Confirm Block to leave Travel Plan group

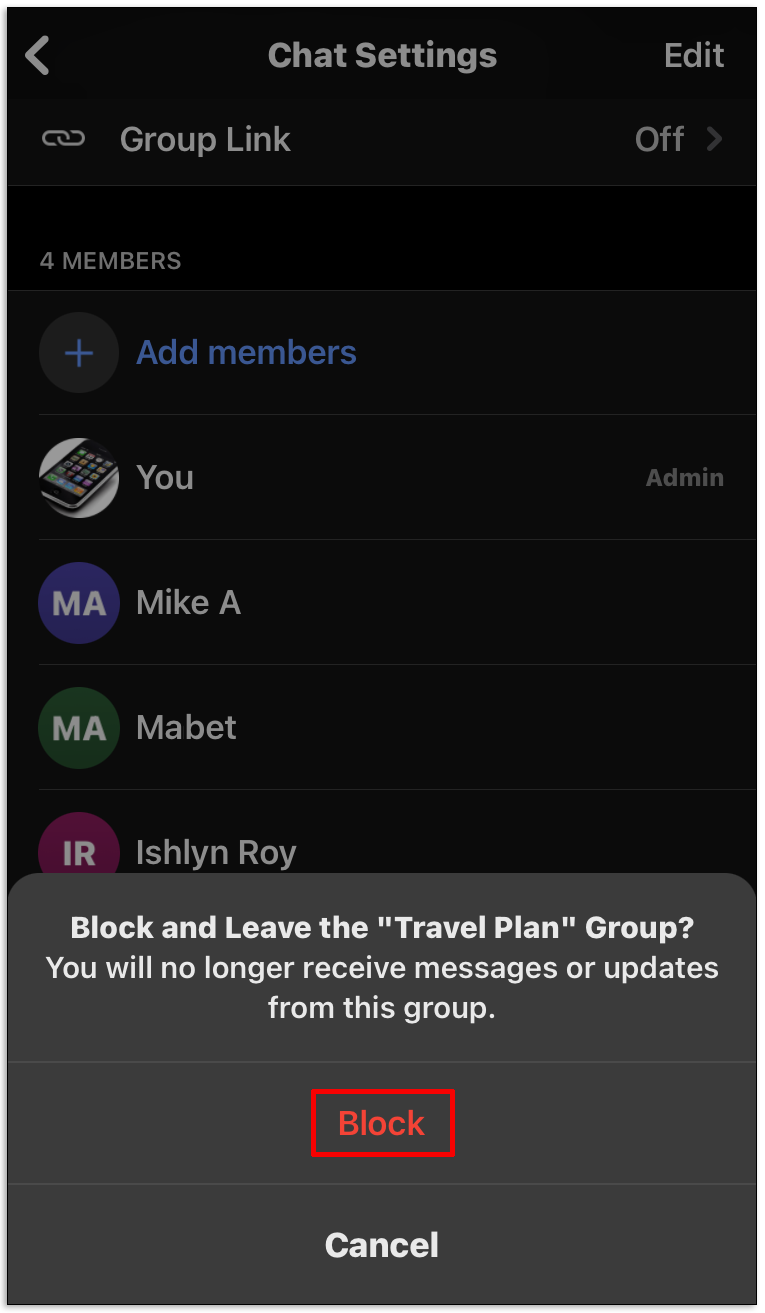coord(382,1123)
